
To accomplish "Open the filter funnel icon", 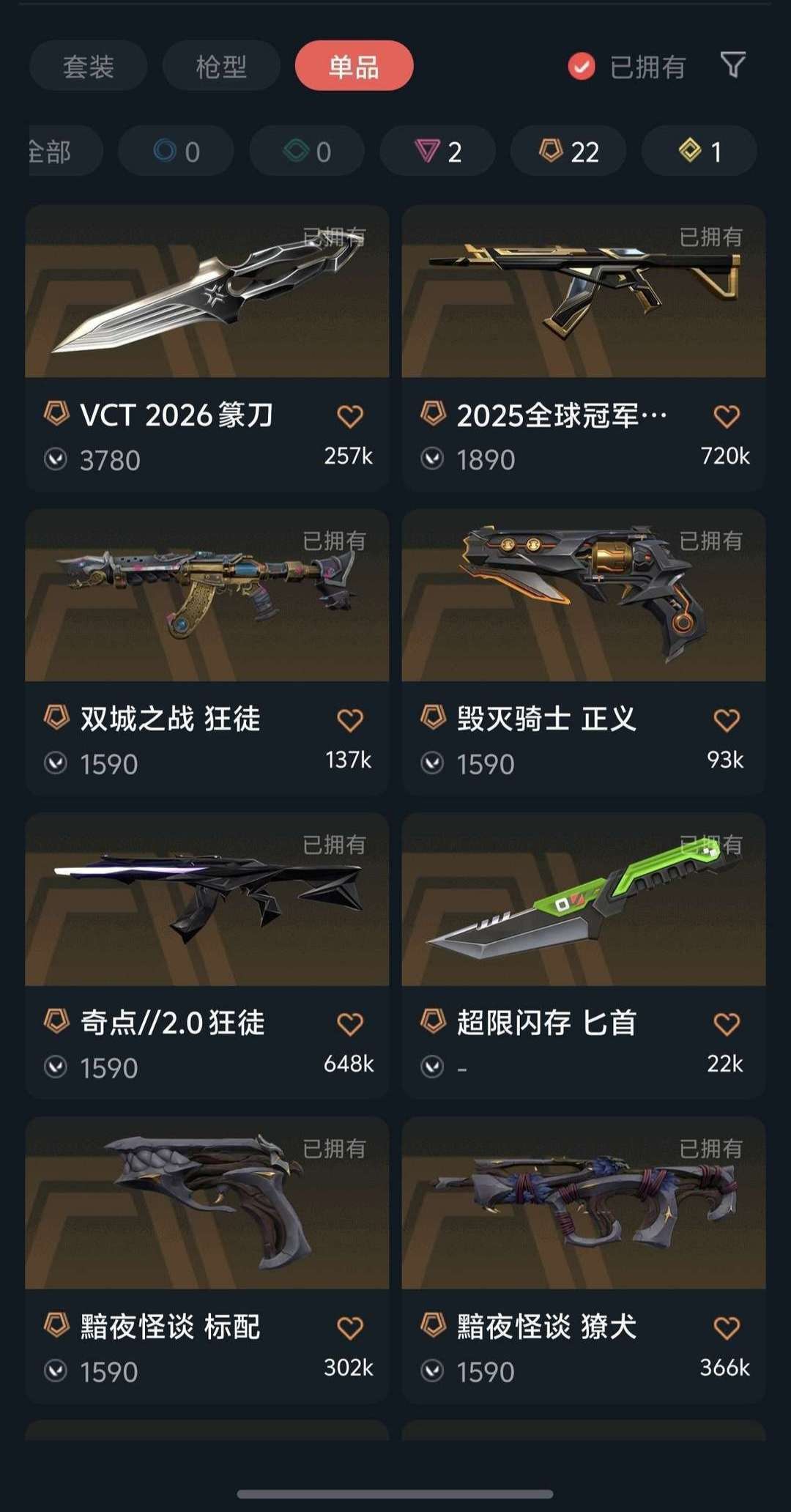I will tap(733, 65).
